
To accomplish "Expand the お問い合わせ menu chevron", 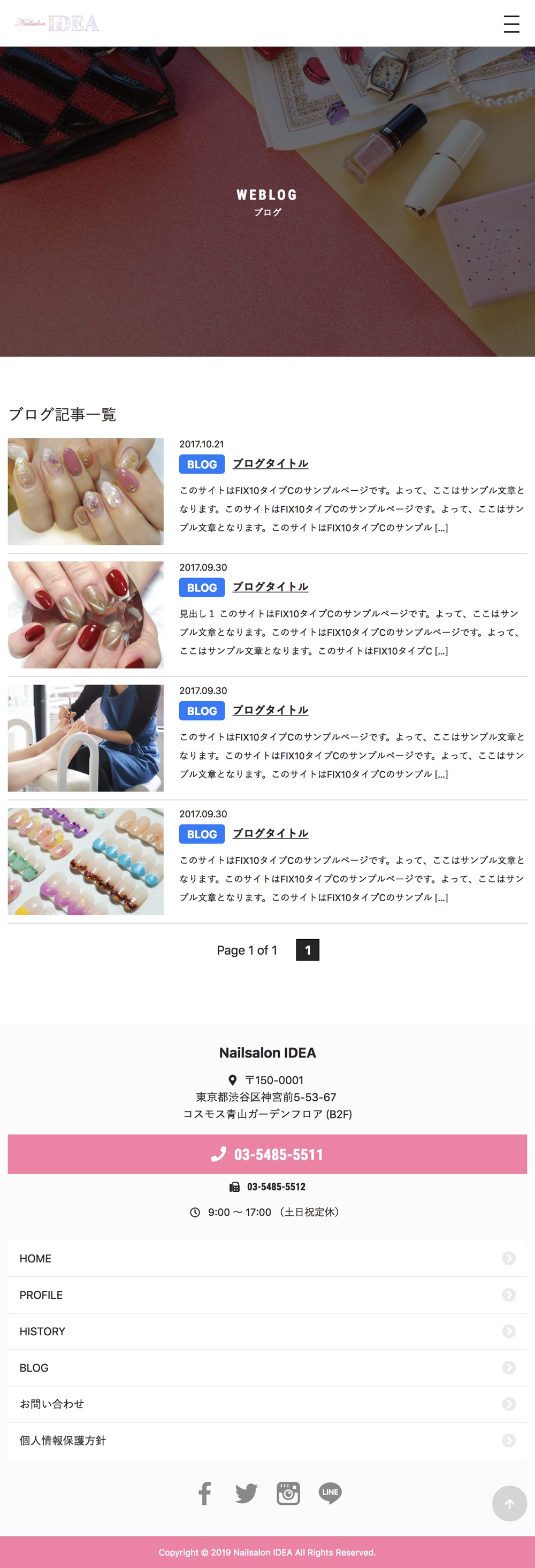I will pyautogui.click(x=509, y=1404).
